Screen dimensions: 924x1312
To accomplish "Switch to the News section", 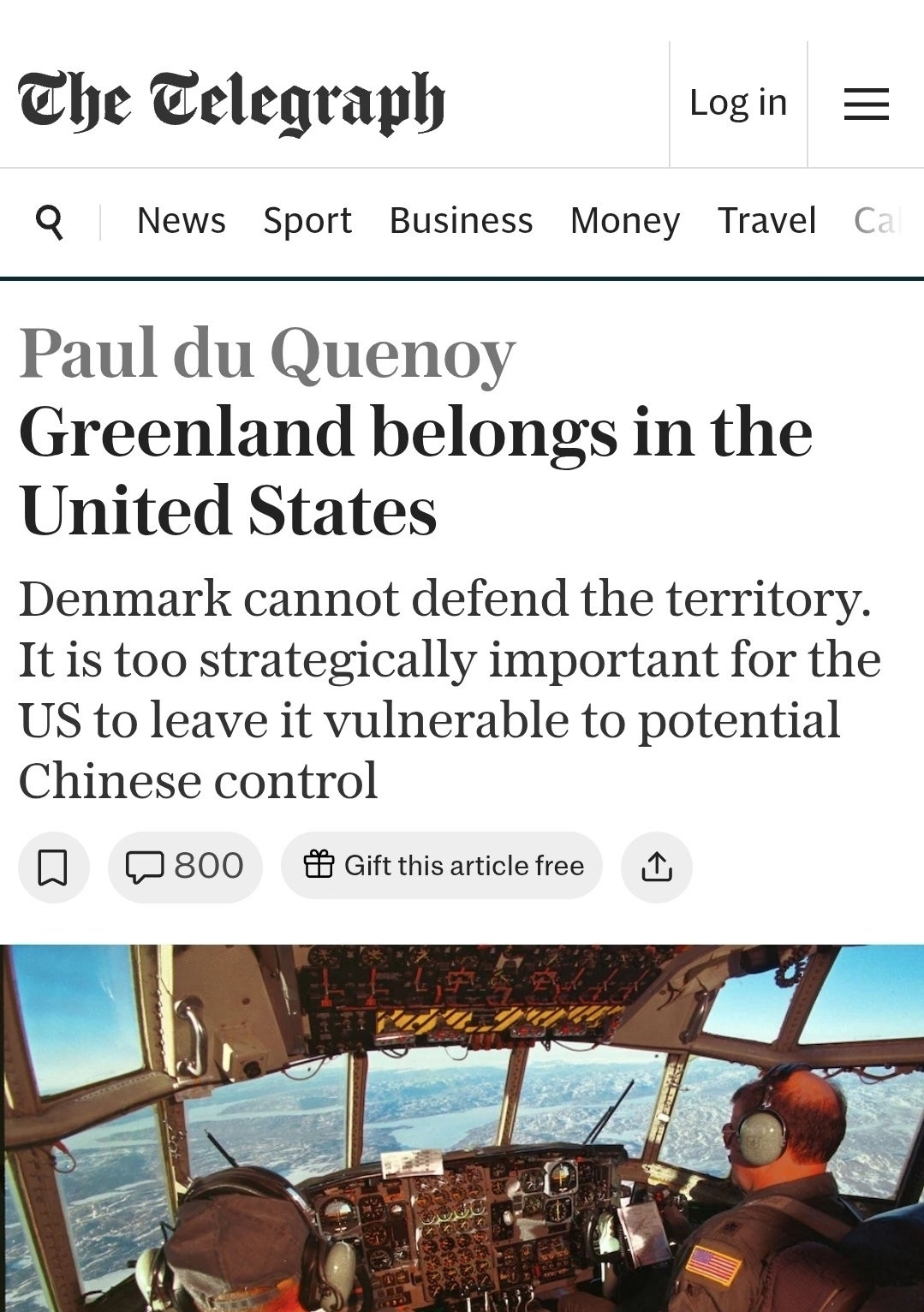I will (181, 221).
